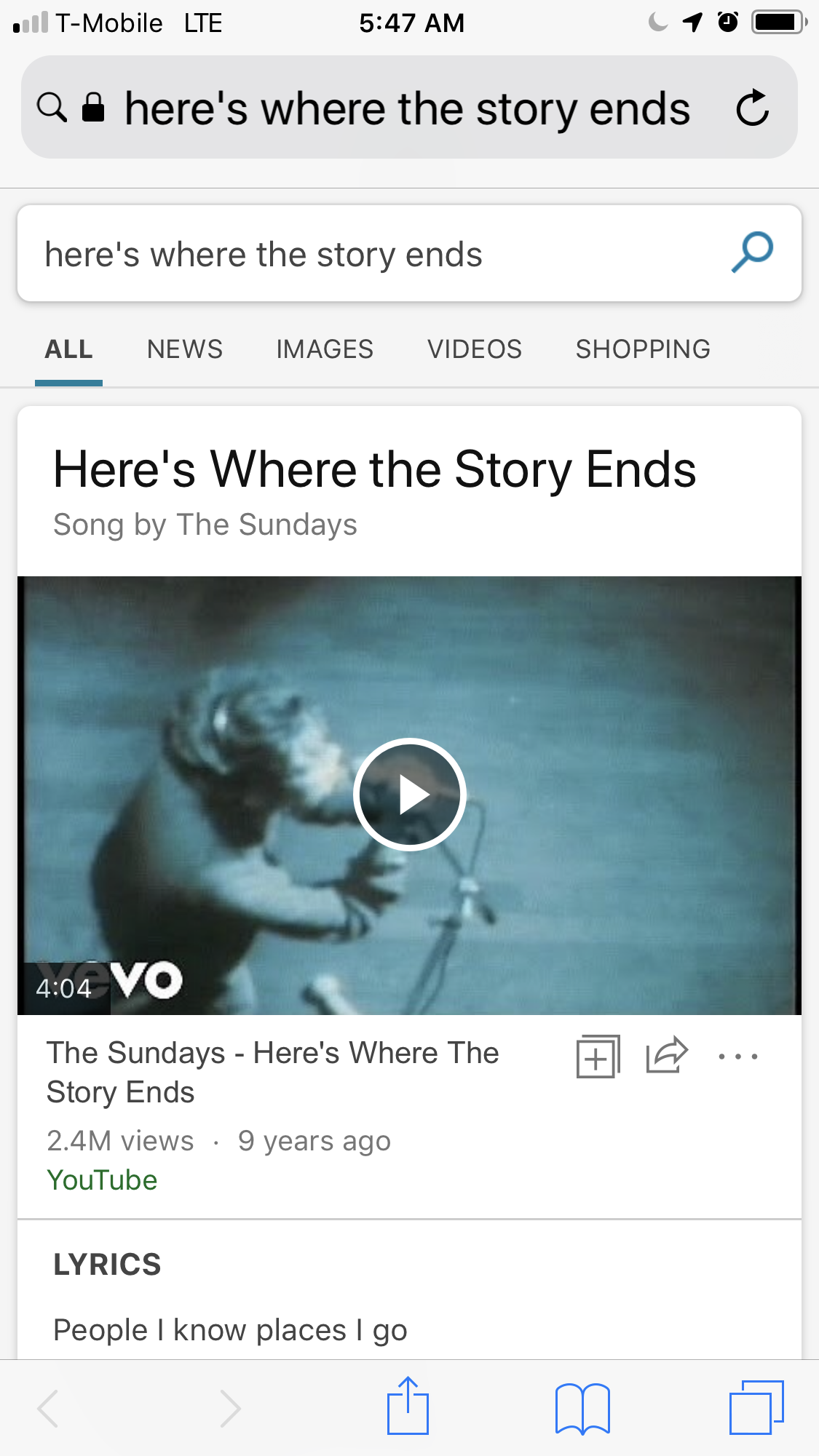
Task: Open the video title link
Action: click(272, 1072)
